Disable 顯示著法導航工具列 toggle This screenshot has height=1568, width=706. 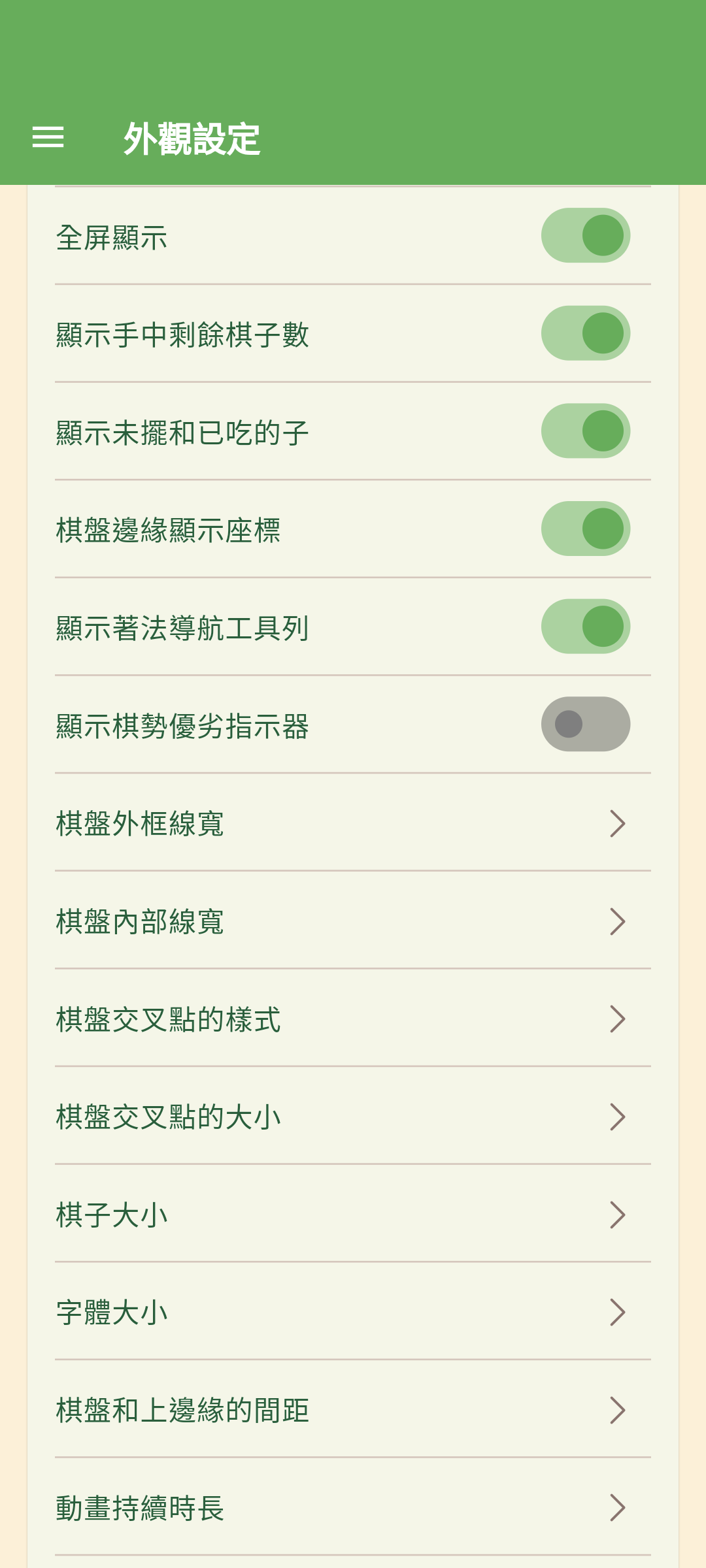[585, 627]
